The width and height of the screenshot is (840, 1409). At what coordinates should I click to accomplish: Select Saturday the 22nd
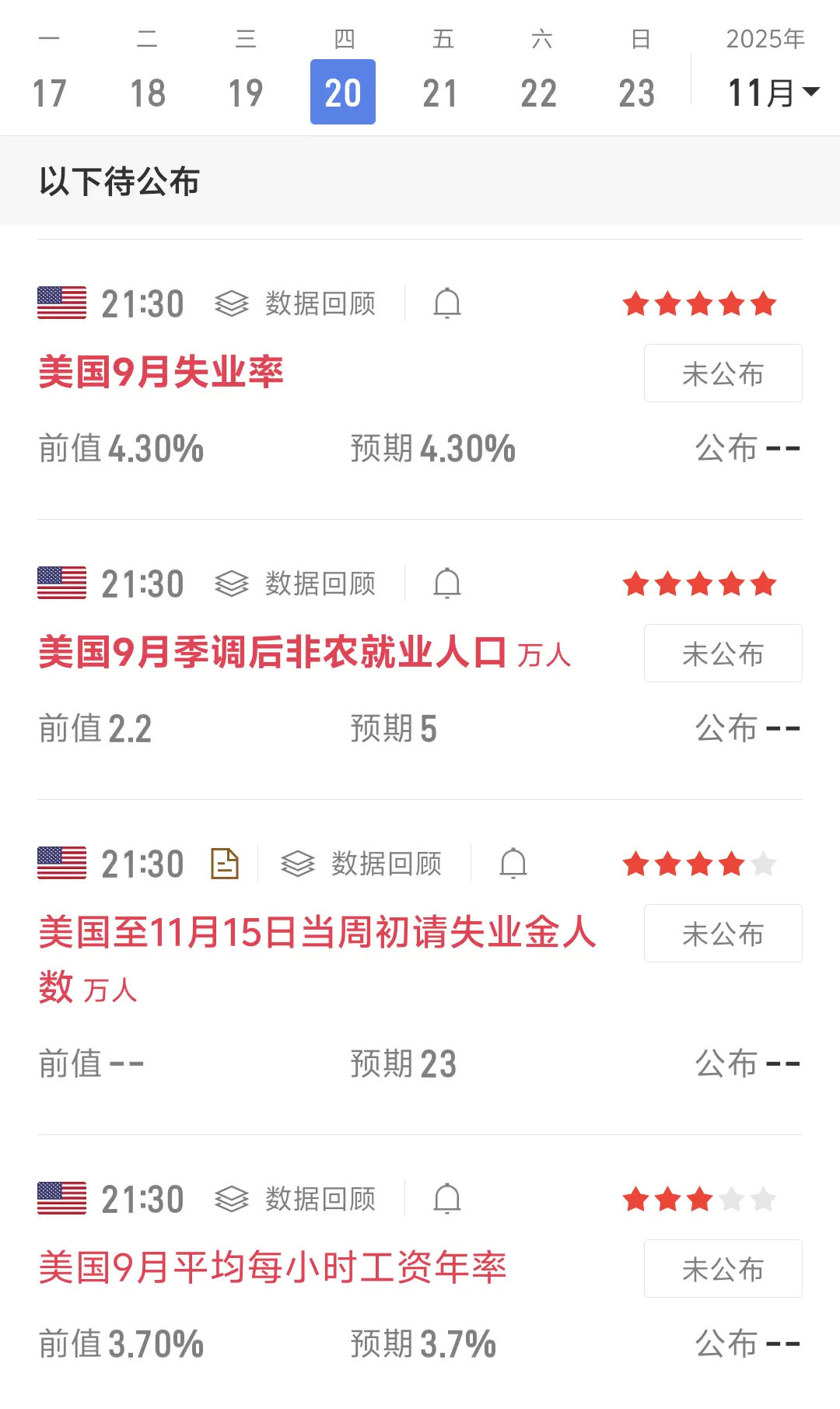538,92
